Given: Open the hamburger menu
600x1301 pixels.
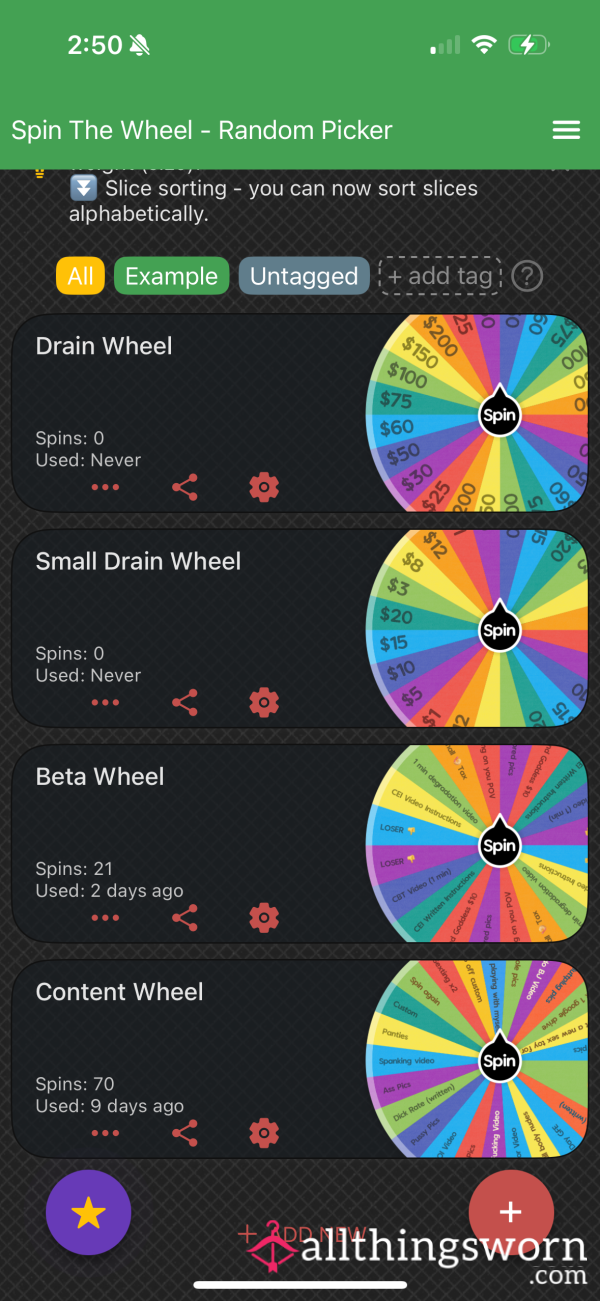Looking at the screenshot, I should pos(566,131).
